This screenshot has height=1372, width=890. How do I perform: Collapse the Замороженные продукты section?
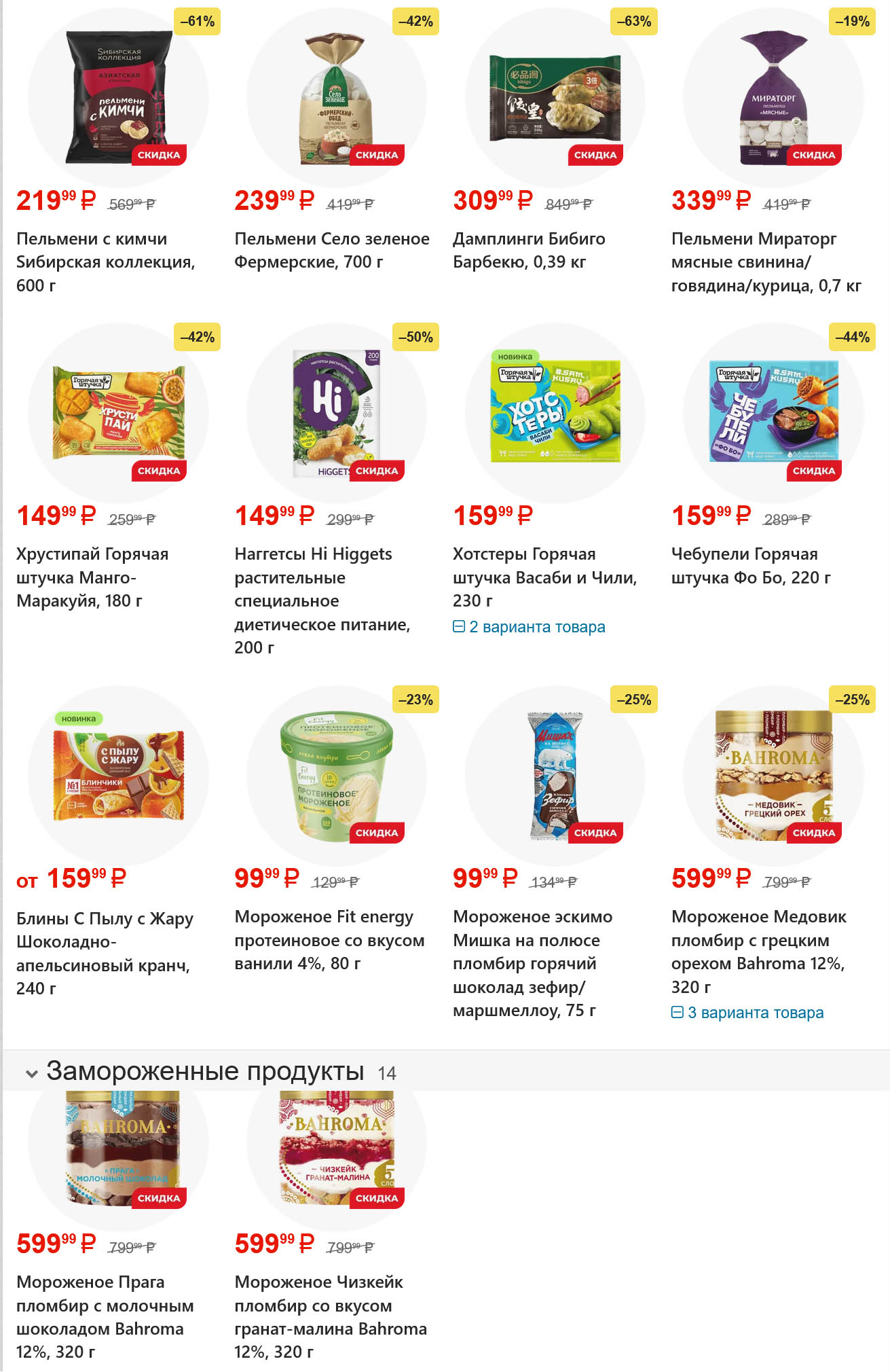31,1073
